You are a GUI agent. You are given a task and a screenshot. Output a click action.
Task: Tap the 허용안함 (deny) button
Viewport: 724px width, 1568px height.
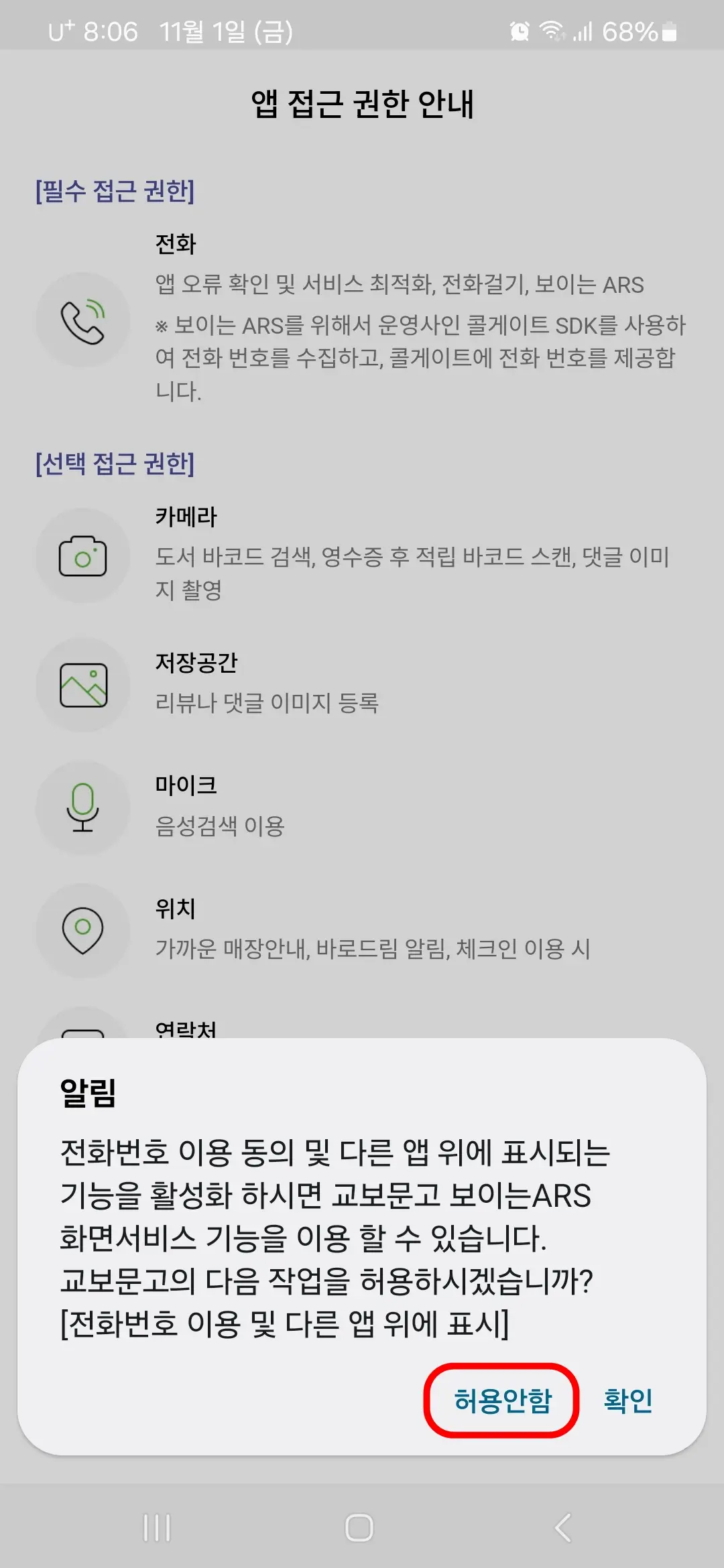click(x=505, y=1400)
